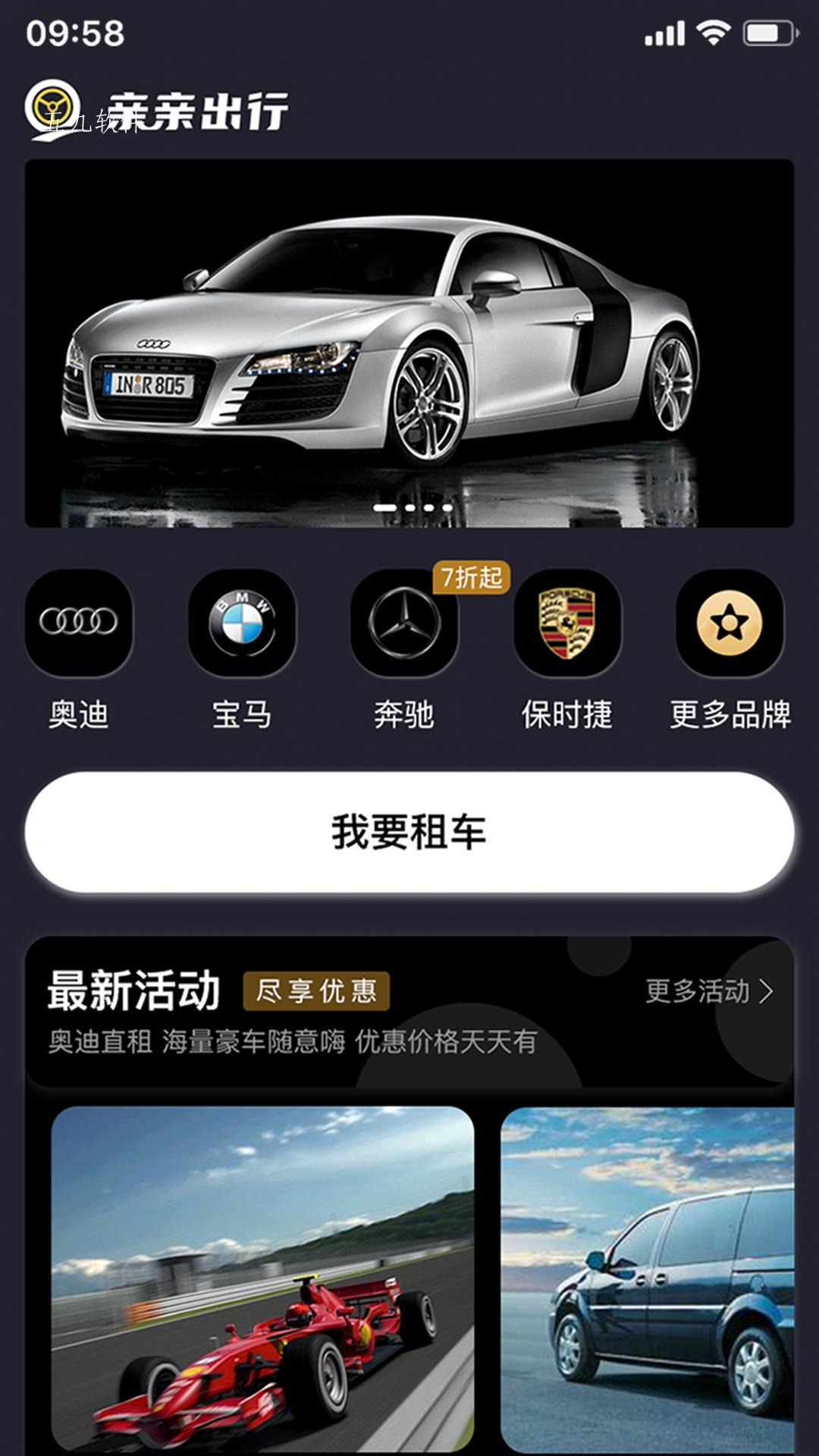The image size is (819, 1456).
Task: Tap the 我要租车 button
Action: [x=409, y=832]
